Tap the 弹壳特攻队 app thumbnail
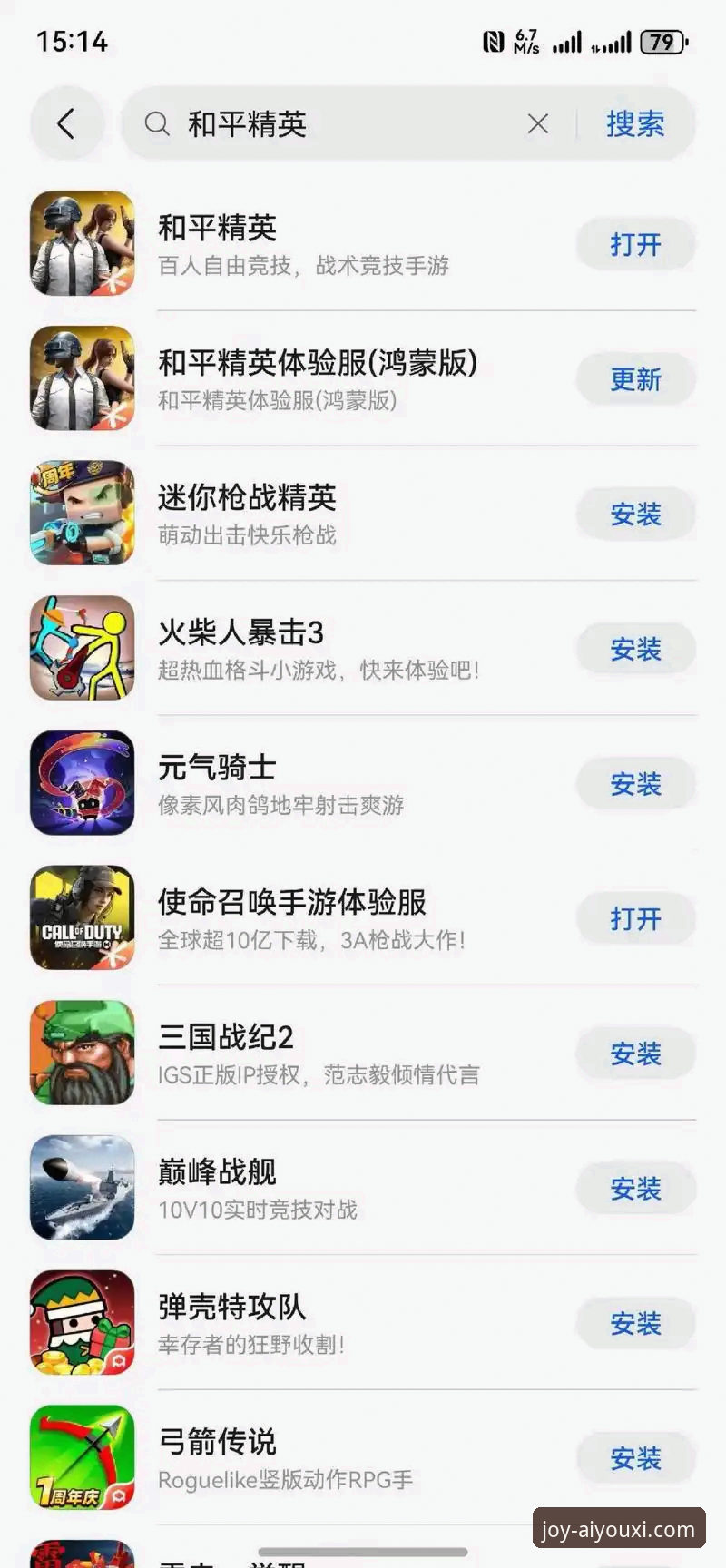This screenshot has width=726, height=1568. [81, 1322]
